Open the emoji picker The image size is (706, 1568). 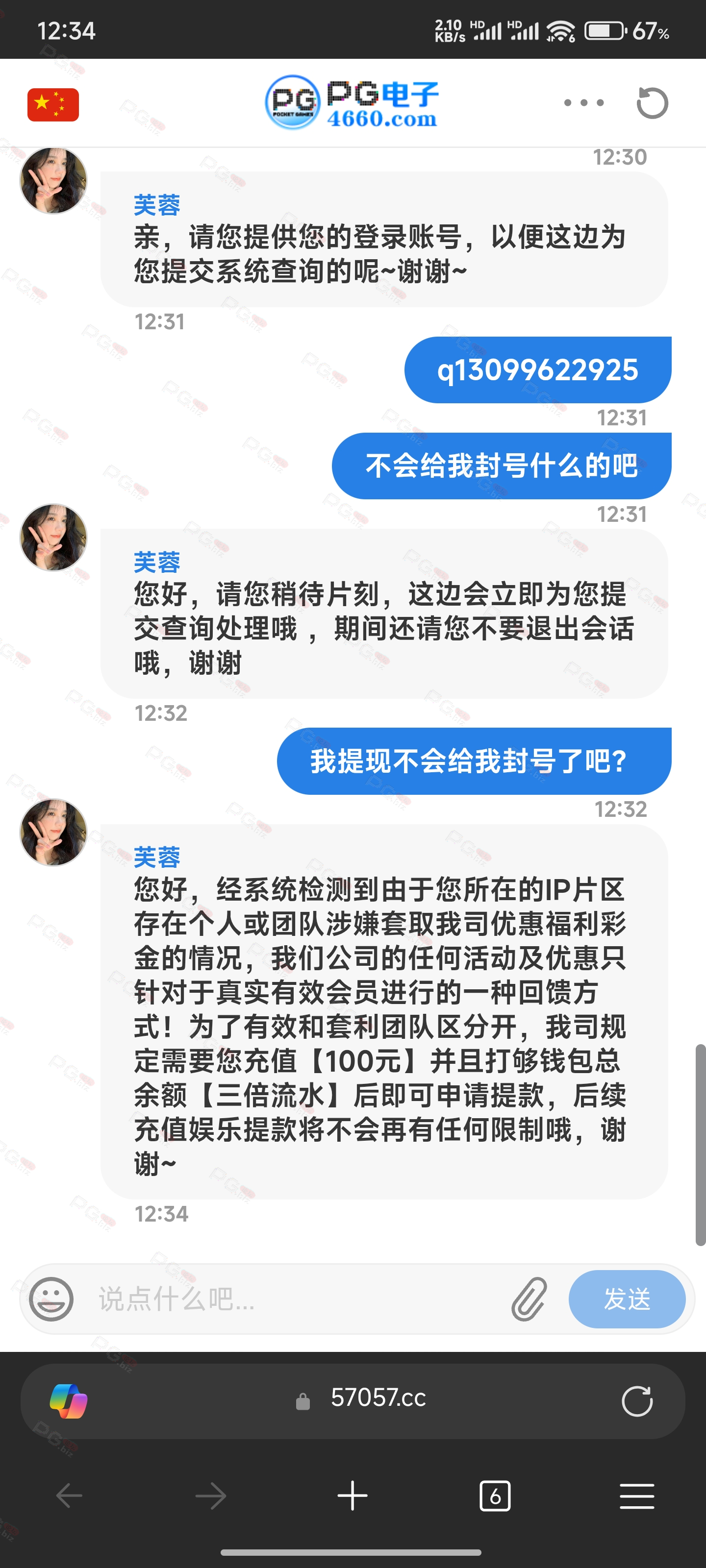51,1299
